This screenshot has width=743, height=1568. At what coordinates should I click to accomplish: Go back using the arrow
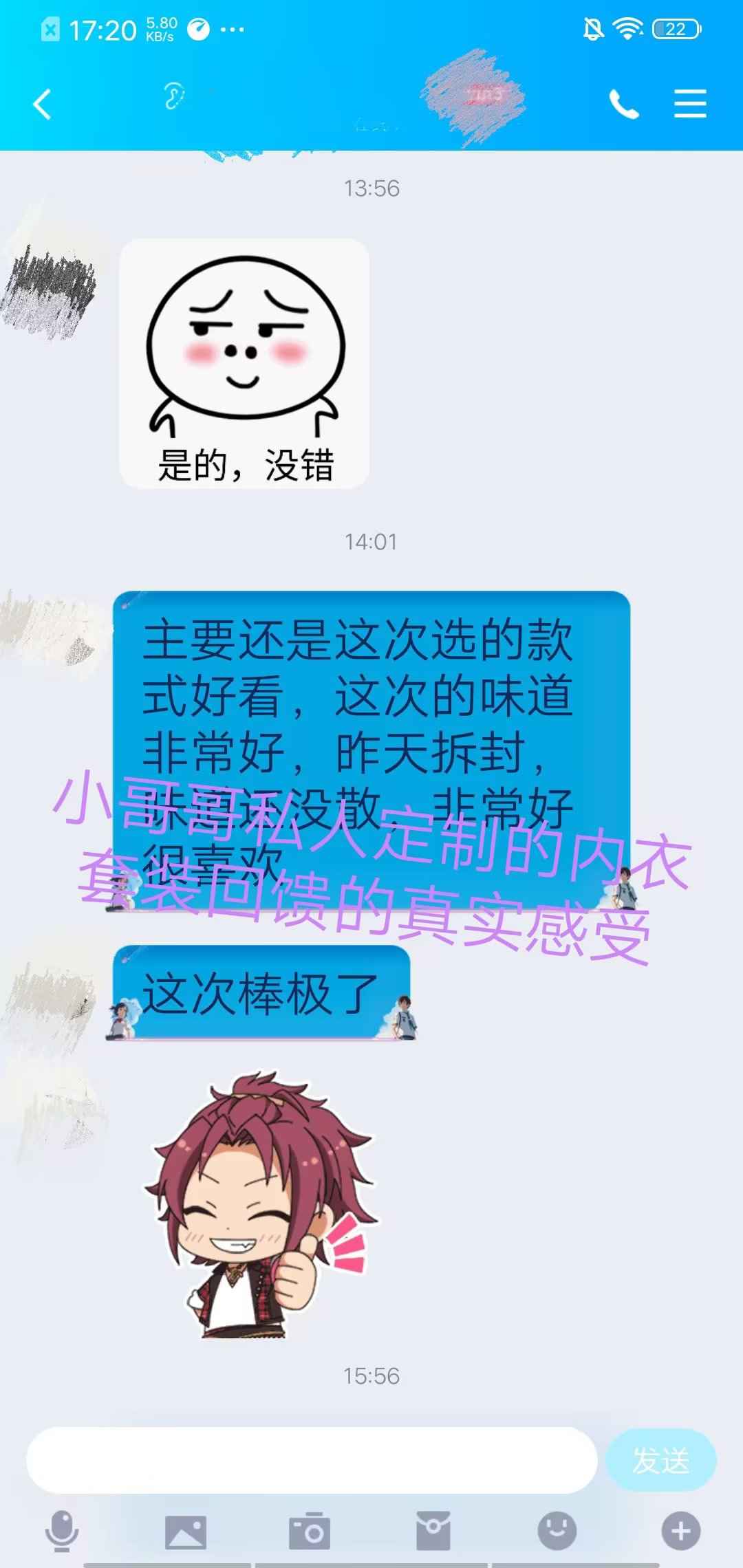[x=42, y=105]
